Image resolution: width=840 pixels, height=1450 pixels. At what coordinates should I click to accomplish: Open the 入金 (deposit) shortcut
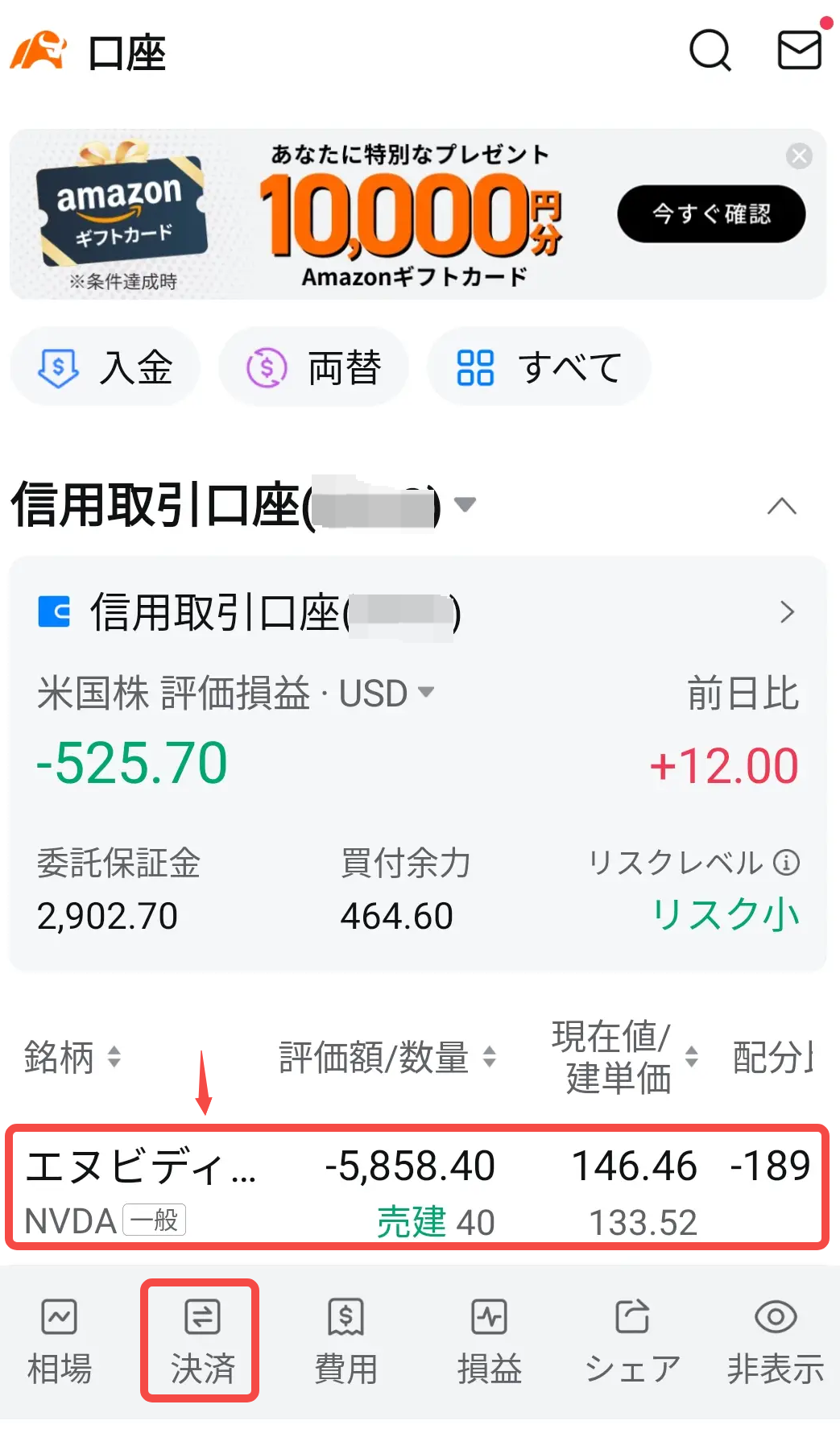coord(105,367)
